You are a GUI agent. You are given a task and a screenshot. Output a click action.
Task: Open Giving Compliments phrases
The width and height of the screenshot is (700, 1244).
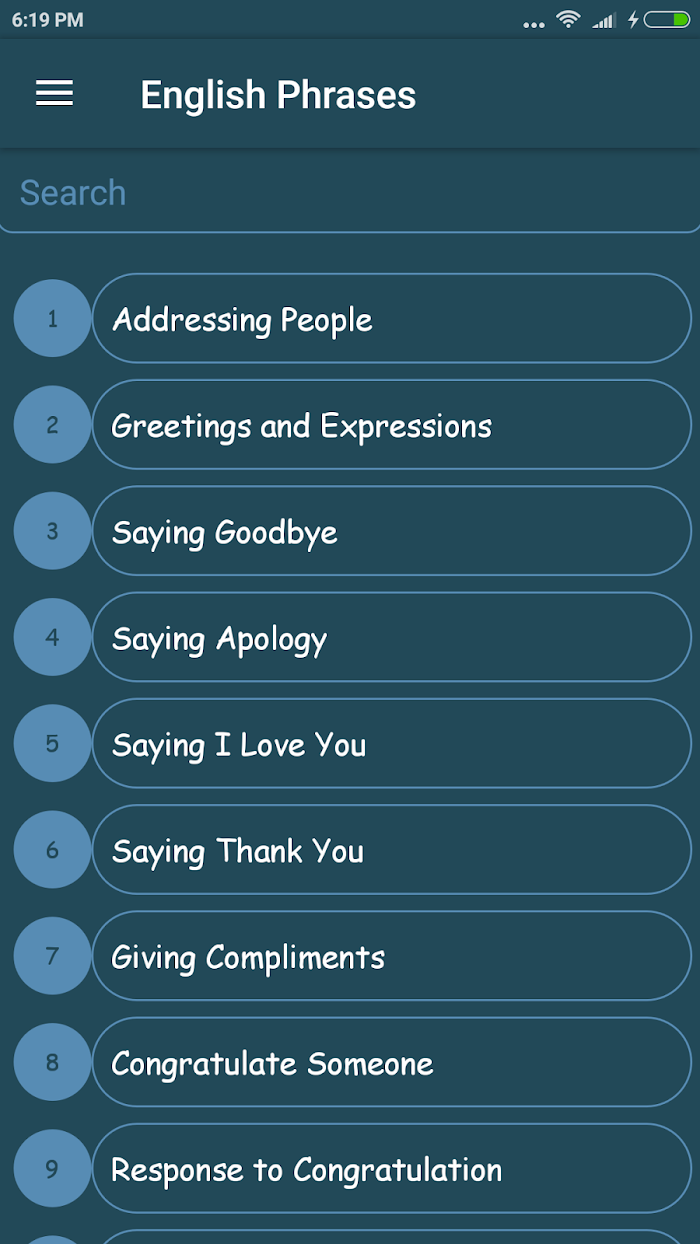(391, 956)
